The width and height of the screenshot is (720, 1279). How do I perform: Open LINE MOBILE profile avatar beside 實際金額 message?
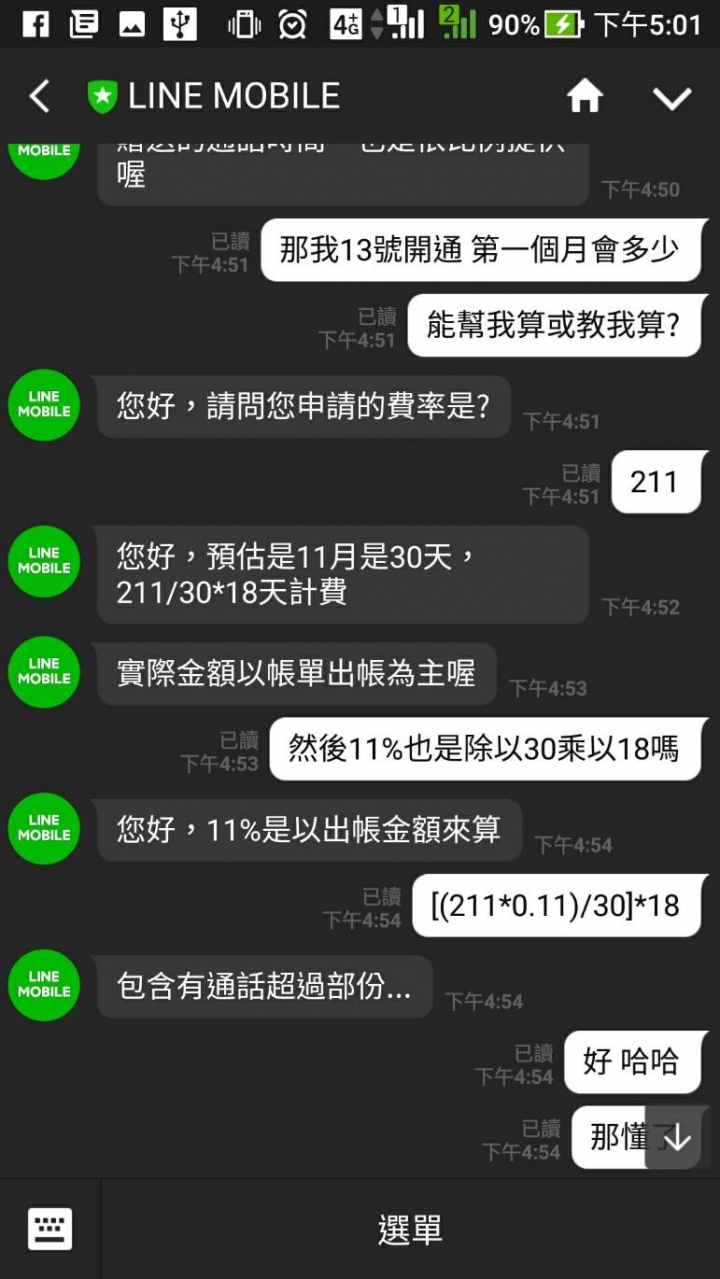point(44,671)
